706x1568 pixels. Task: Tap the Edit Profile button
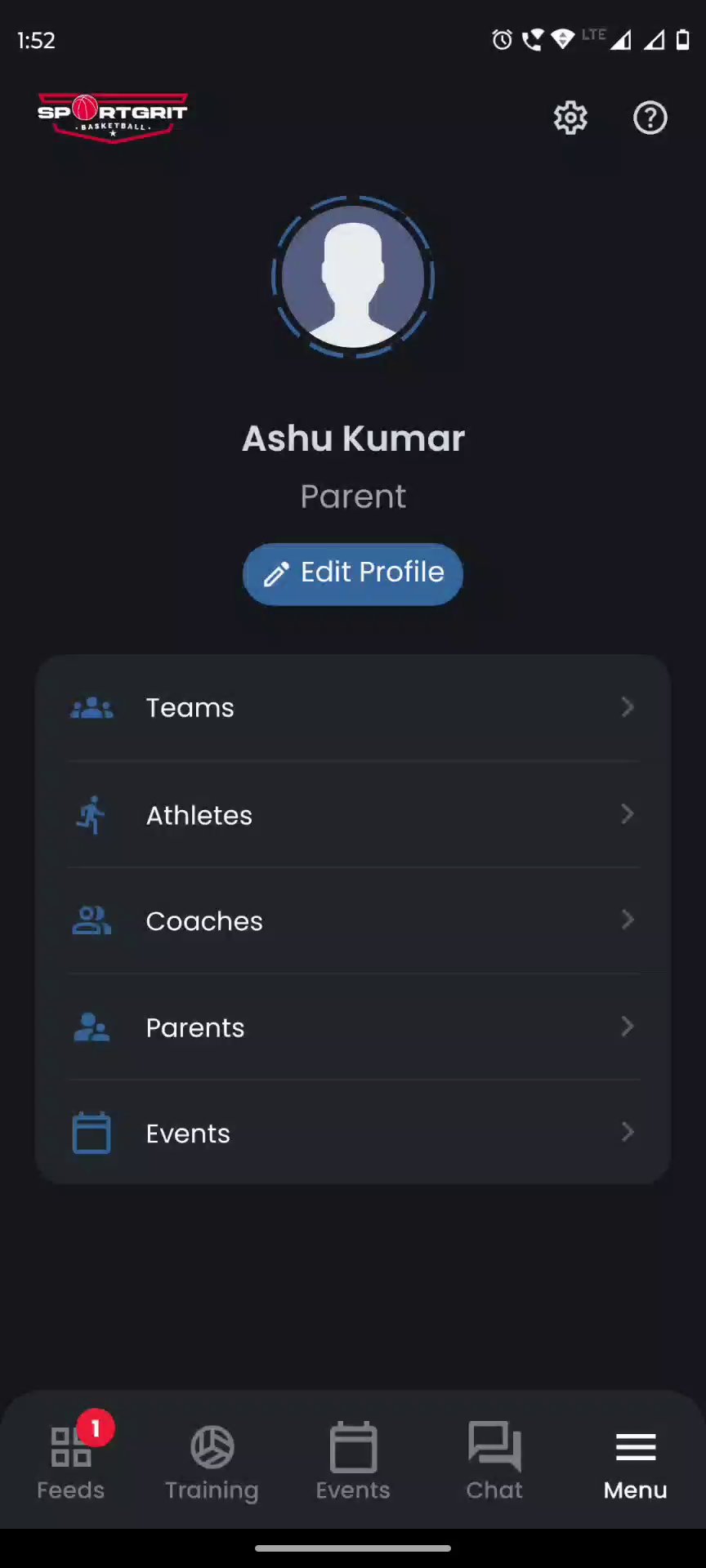[353, 573]
